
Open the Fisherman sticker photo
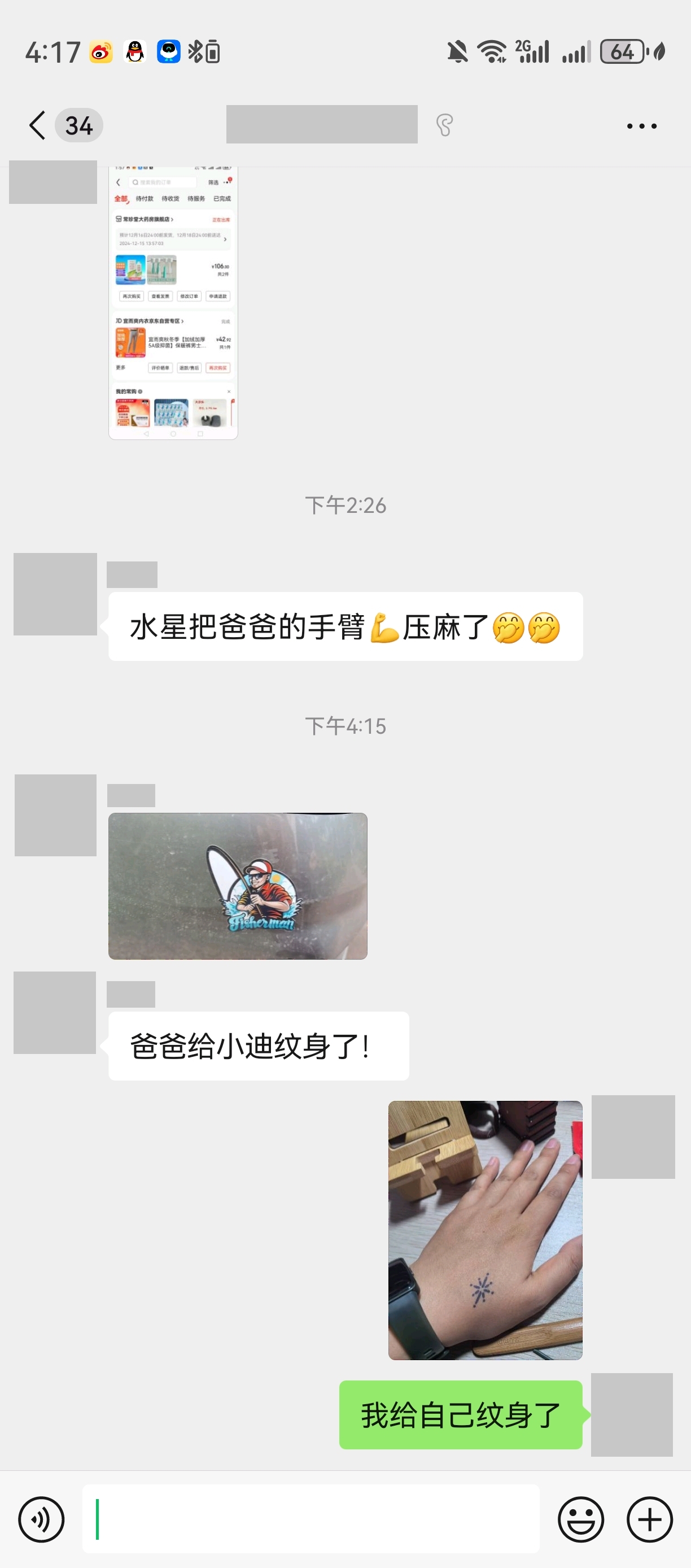click(x=238, y=886)
